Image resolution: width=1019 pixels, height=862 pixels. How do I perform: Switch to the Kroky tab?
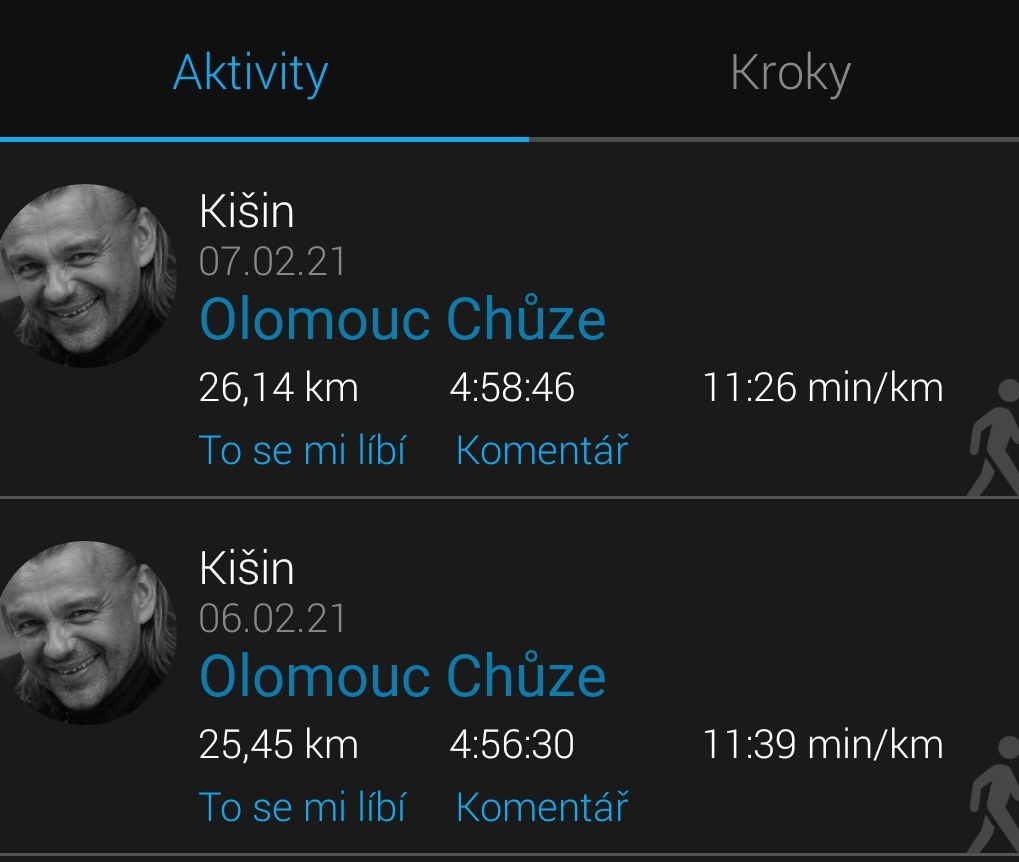pyautogui.click(x=789, y=73)
